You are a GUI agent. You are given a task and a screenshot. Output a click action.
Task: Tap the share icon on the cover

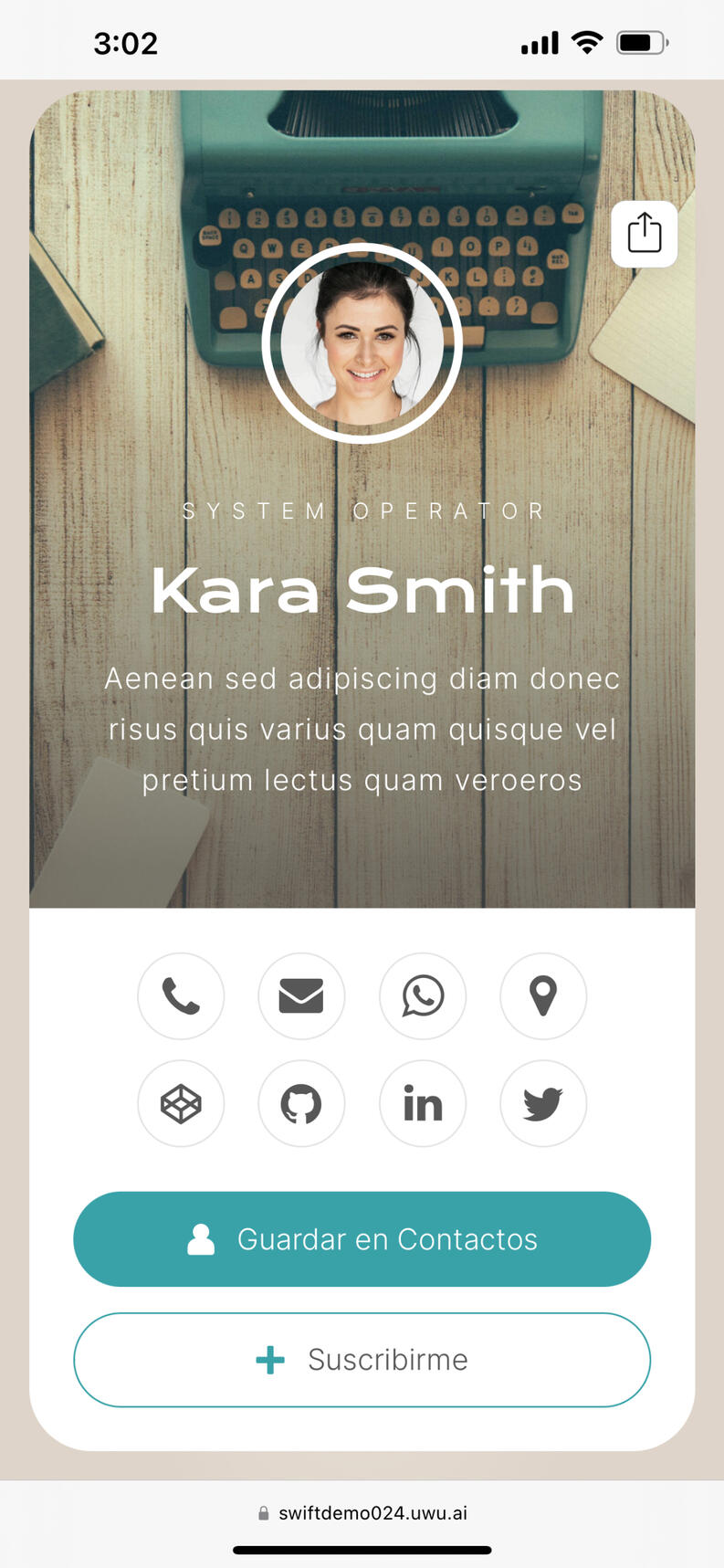coord(644,234)
